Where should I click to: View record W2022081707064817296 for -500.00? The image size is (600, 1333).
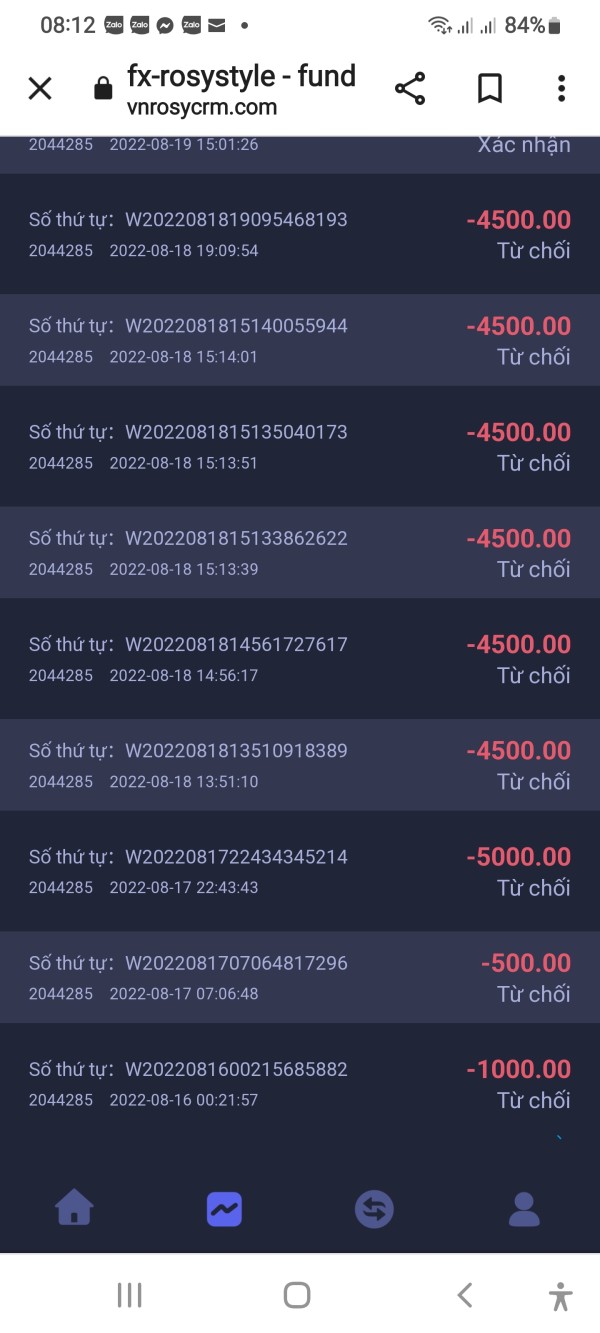coord(300,977)
